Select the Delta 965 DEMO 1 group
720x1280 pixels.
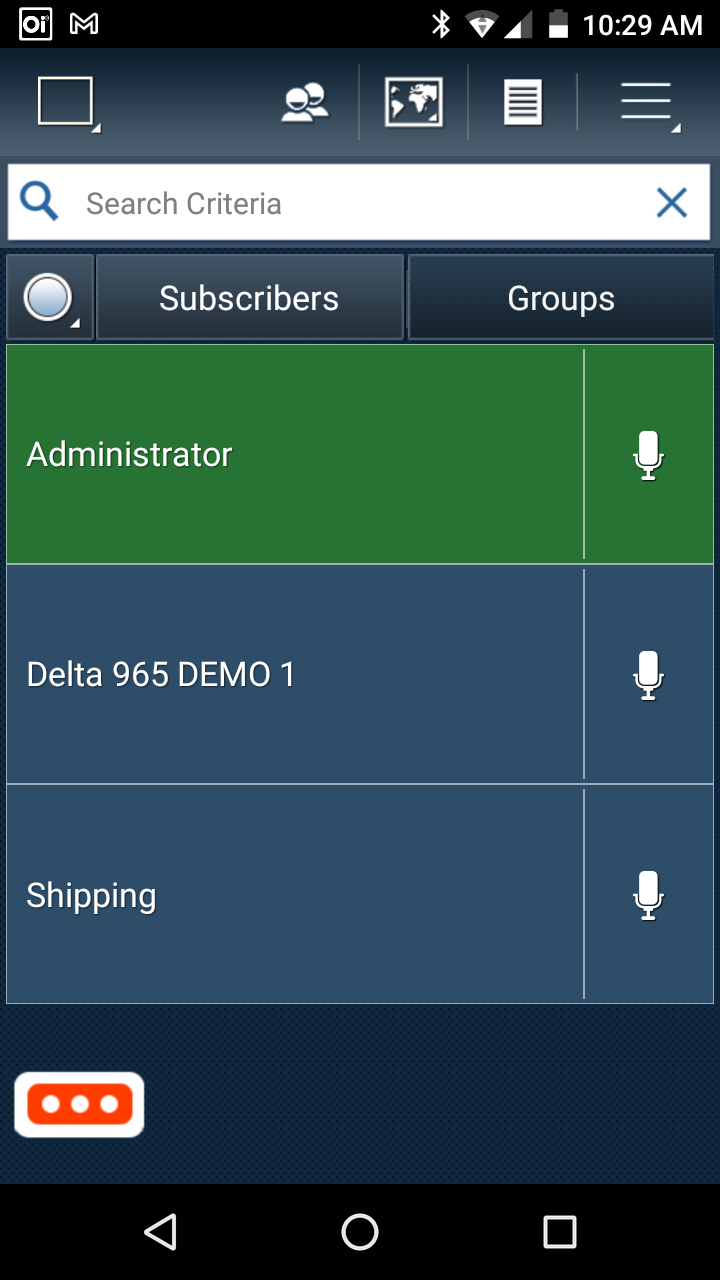[x=295, y=675]
